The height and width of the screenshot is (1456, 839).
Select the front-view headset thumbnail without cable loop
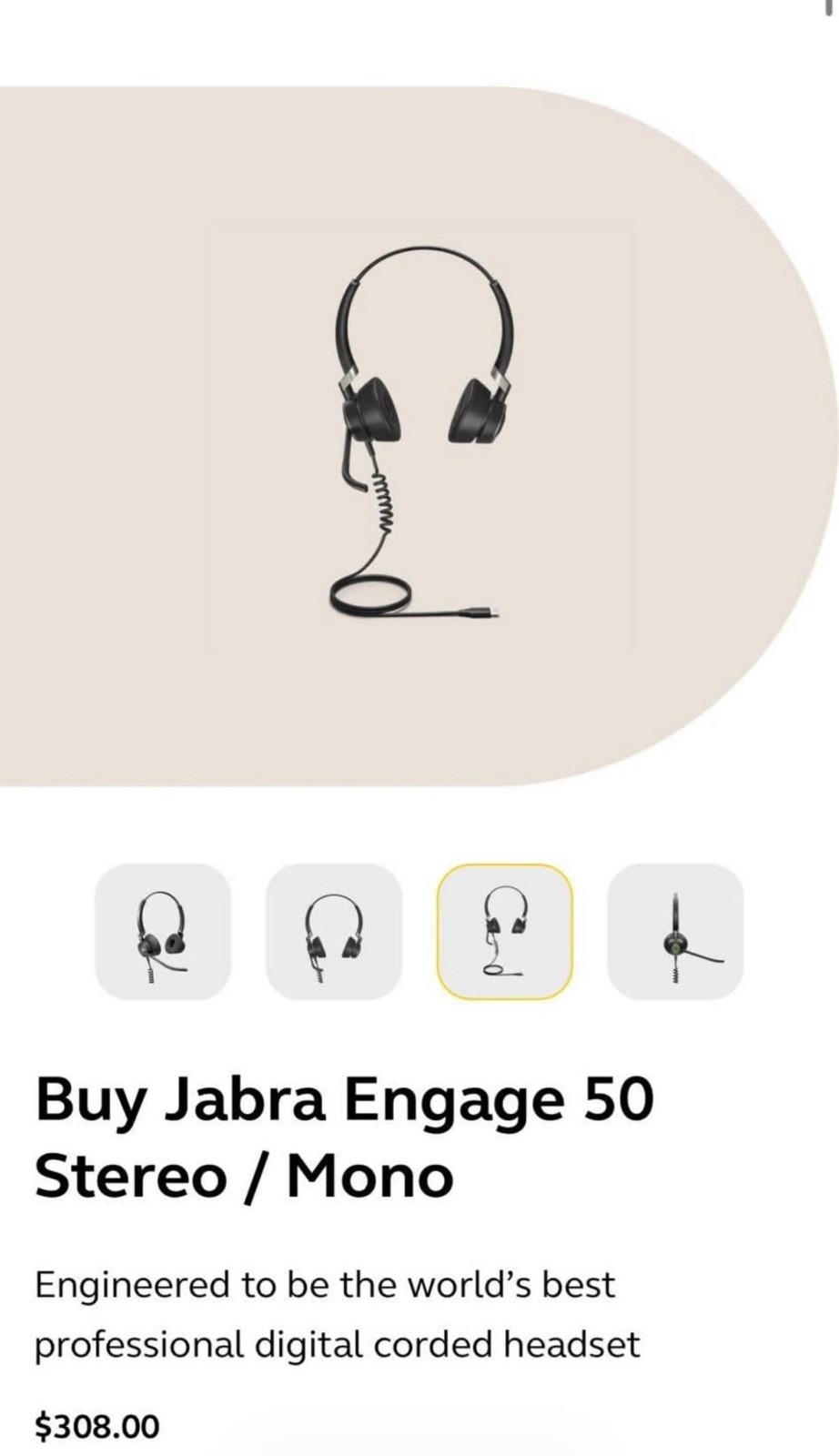(x=333, y=931)
